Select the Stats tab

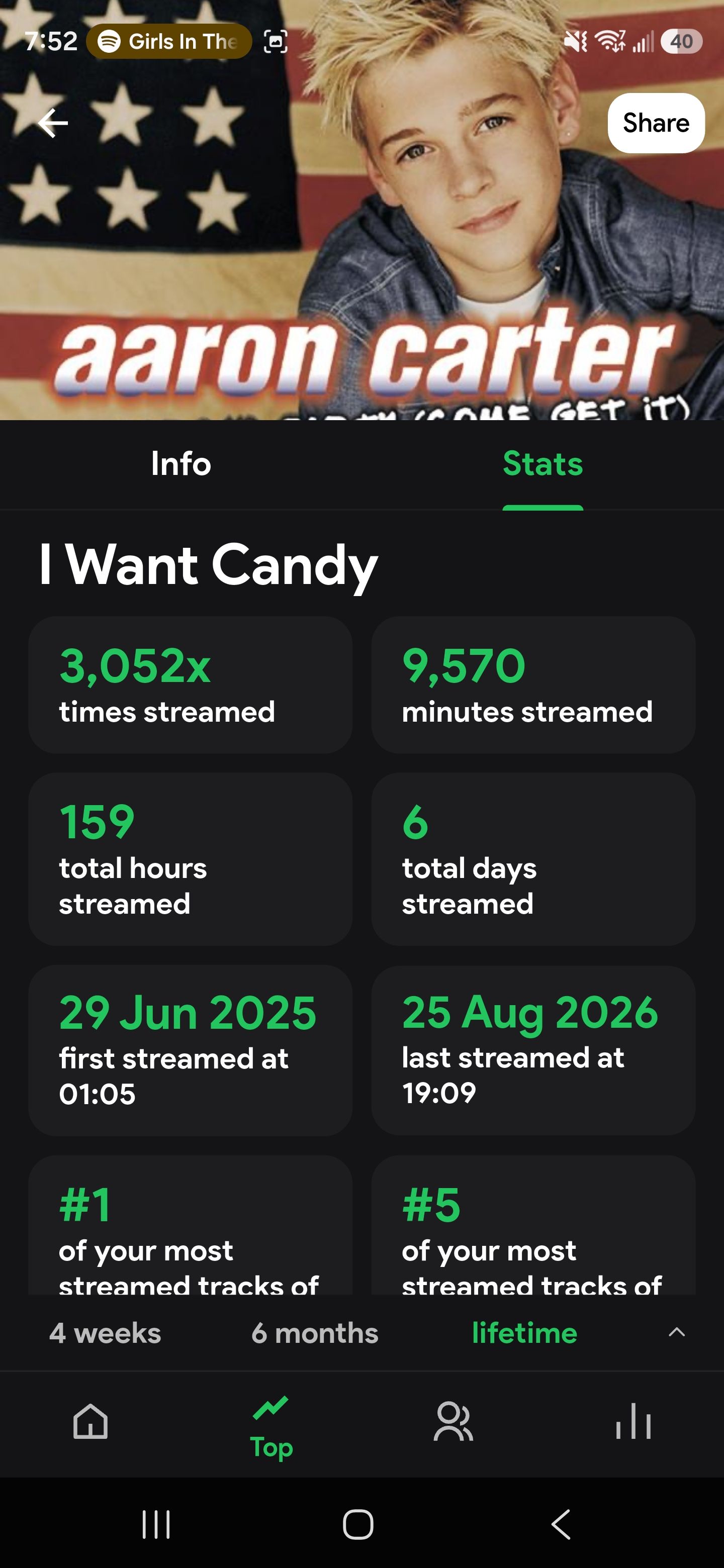[x=542, y=464]
